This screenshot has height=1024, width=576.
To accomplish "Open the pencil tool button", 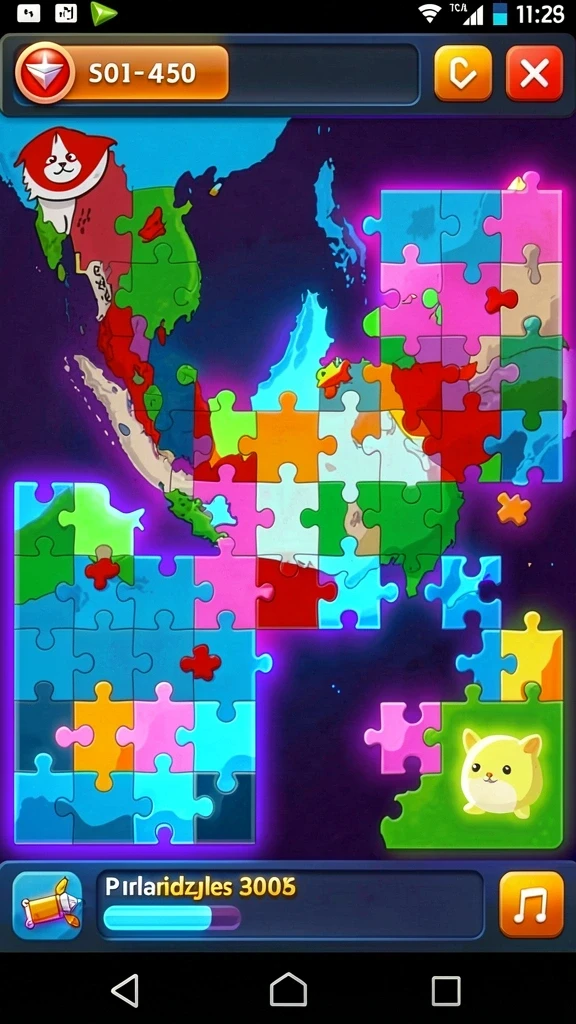I will click(x=48, y=905).
